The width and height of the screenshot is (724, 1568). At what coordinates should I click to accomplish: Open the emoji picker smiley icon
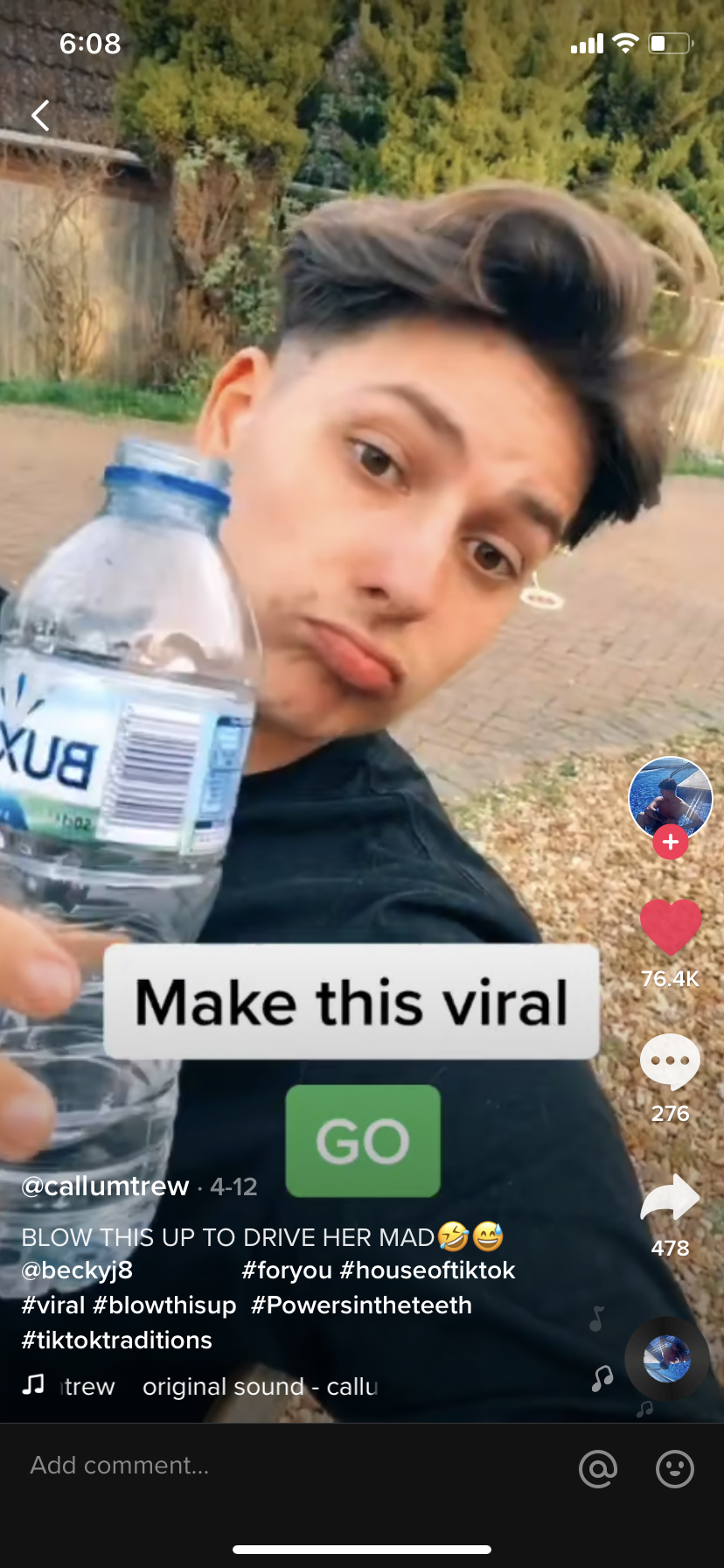pyautogui.click(x=674, y=1468)
